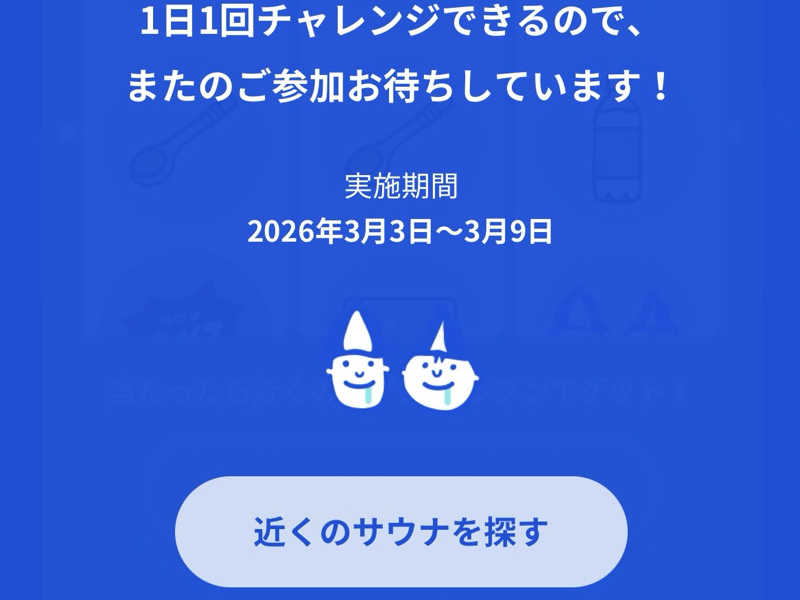The height and width of the screenshot is (600, 800).
Task: Tap the 近くのサウナを探す button
Action: click(x=401, y=531)
